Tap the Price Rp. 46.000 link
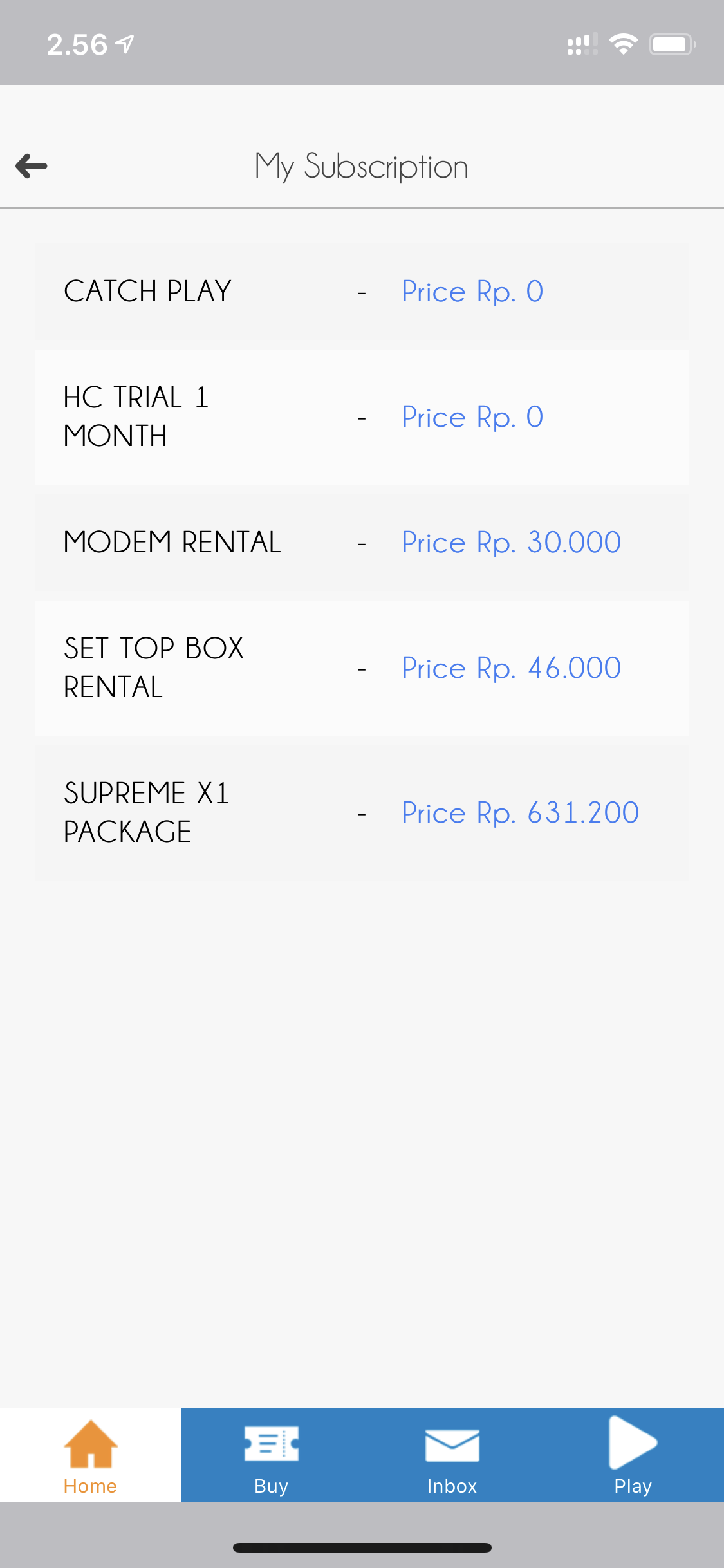 click(510, 667)
